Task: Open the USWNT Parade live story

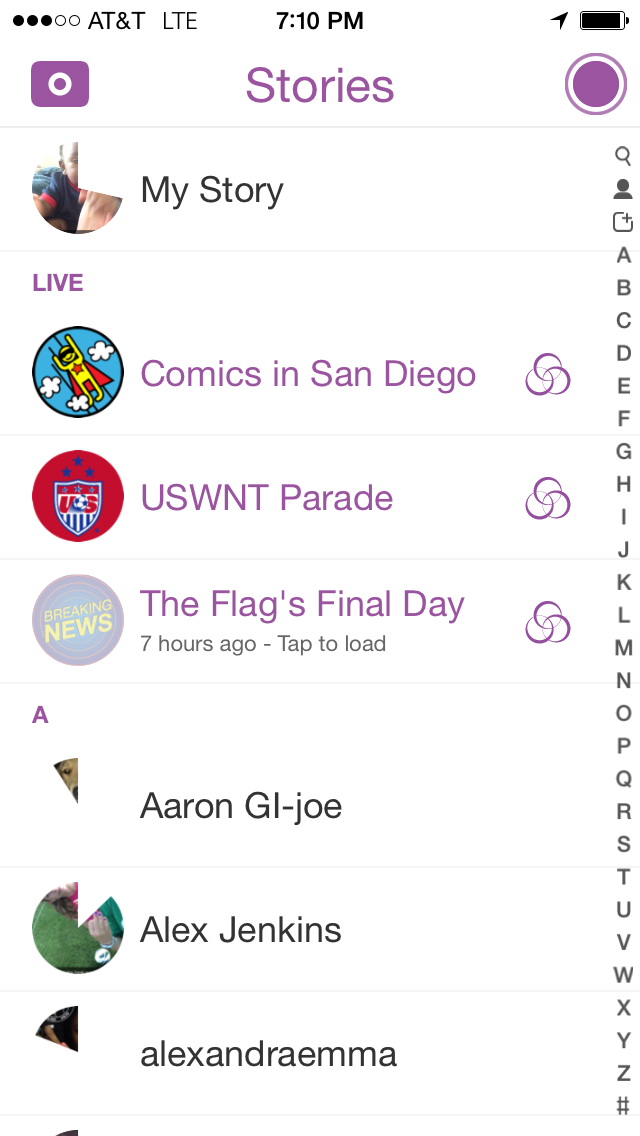Action: 267,498
